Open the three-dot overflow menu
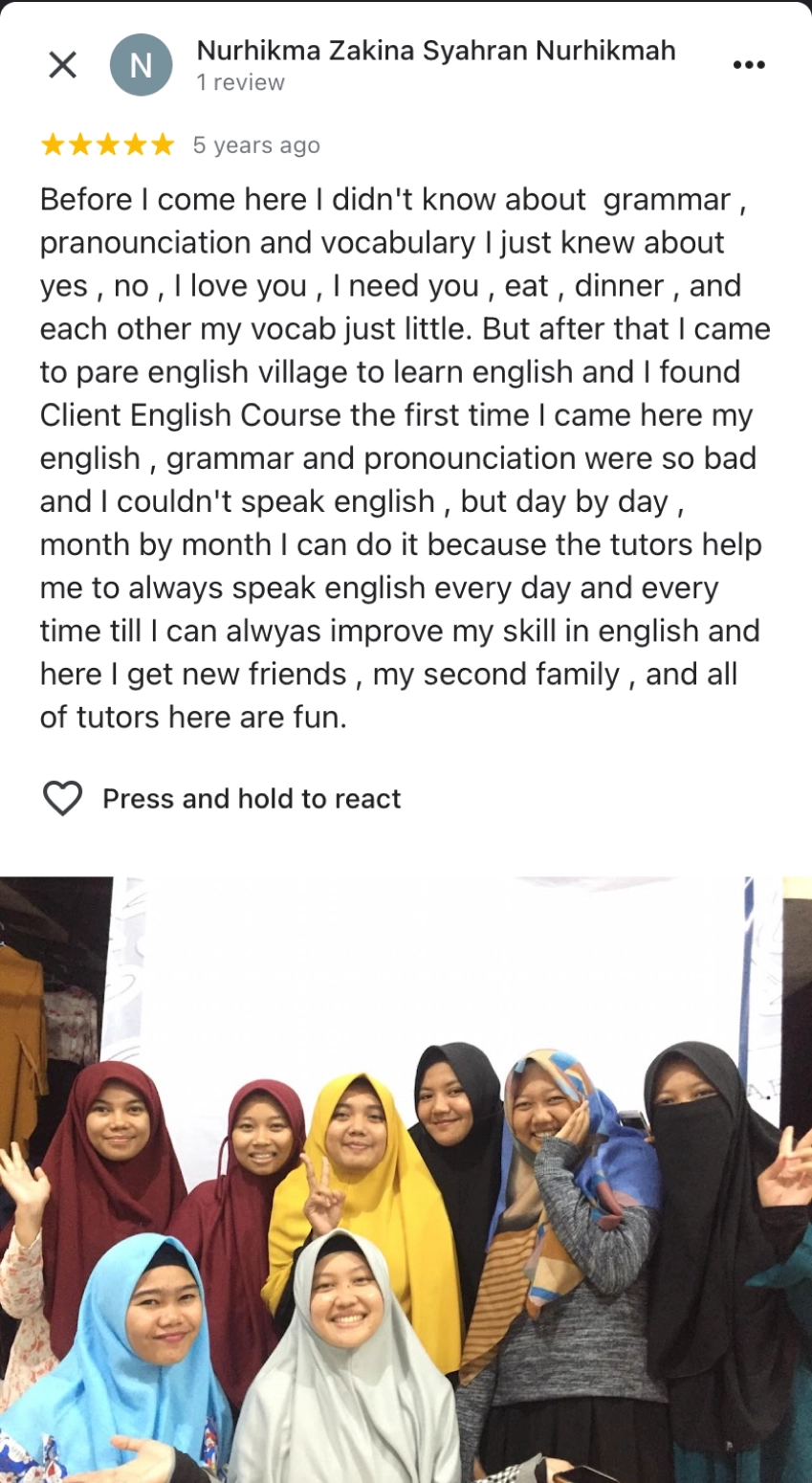 point(748,65)
